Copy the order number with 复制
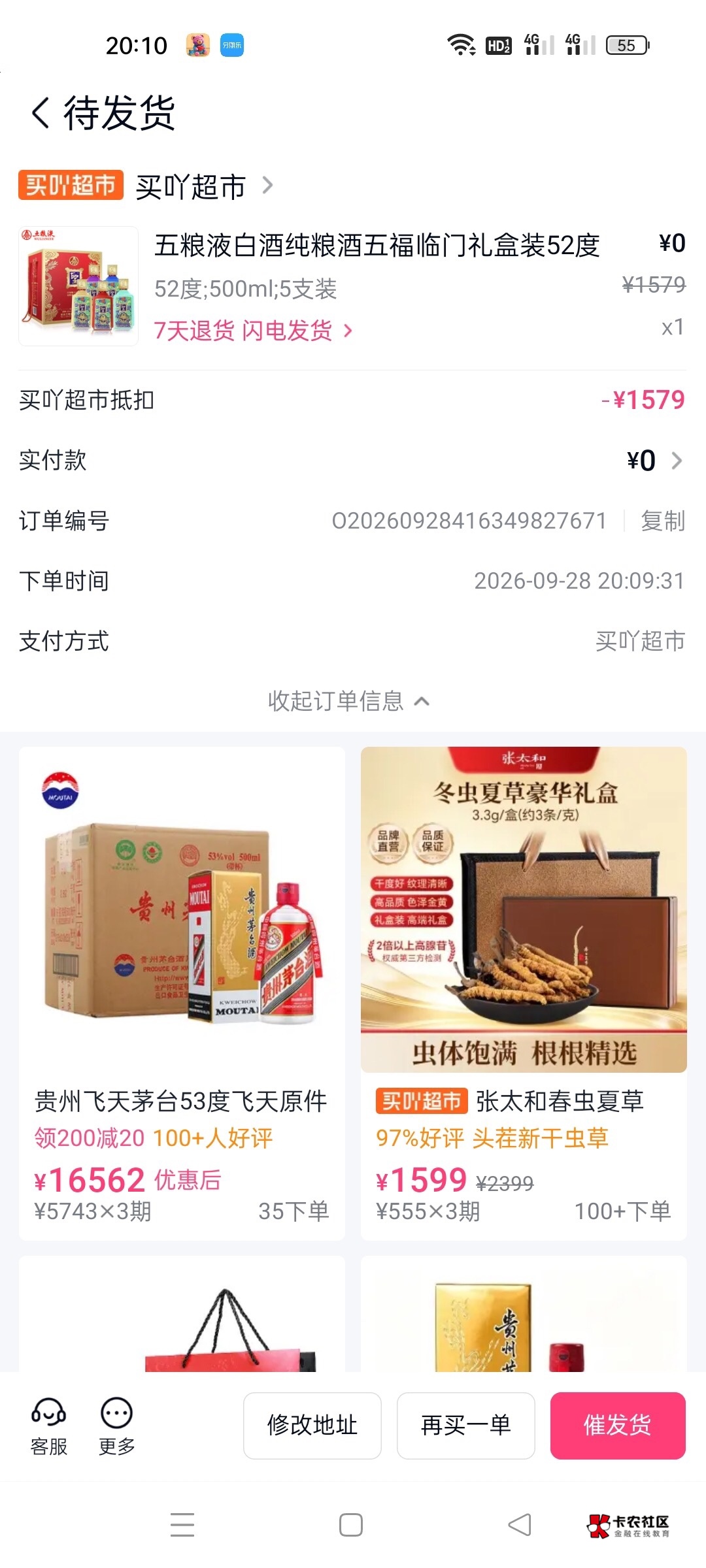706x1568 pixels. (x=663, y=521)
